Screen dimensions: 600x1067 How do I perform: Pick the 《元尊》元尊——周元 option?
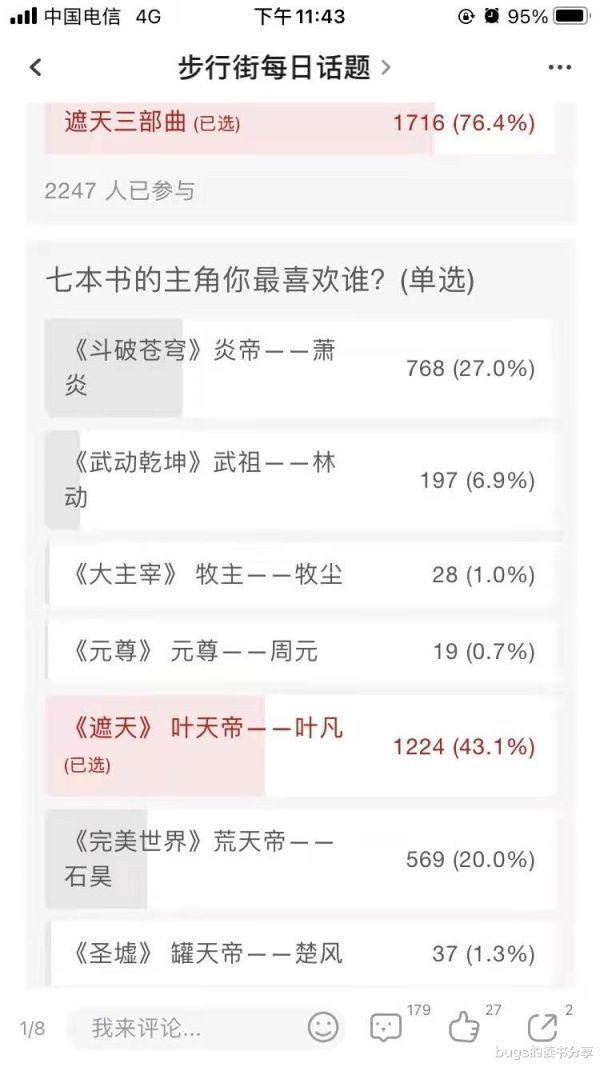(x=300, y=651)
